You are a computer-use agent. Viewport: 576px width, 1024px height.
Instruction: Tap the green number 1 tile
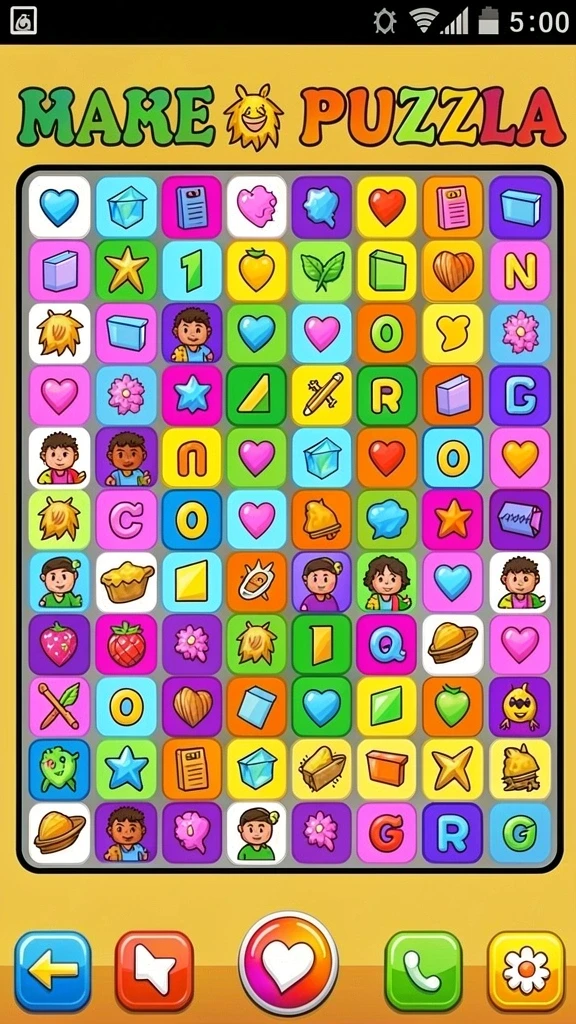point(192,271)
